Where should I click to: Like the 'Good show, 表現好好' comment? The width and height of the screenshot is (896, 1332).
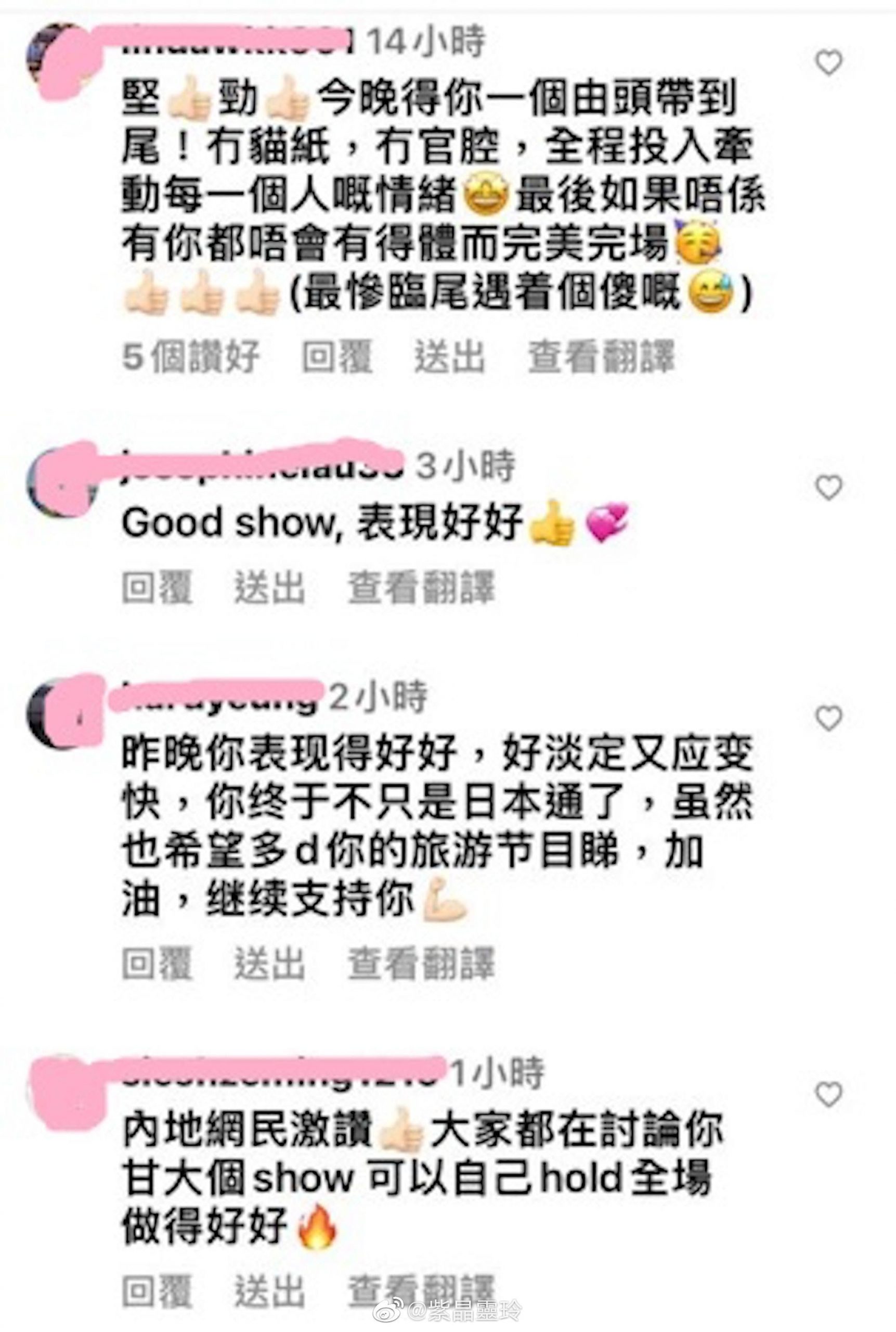(828, 488)
